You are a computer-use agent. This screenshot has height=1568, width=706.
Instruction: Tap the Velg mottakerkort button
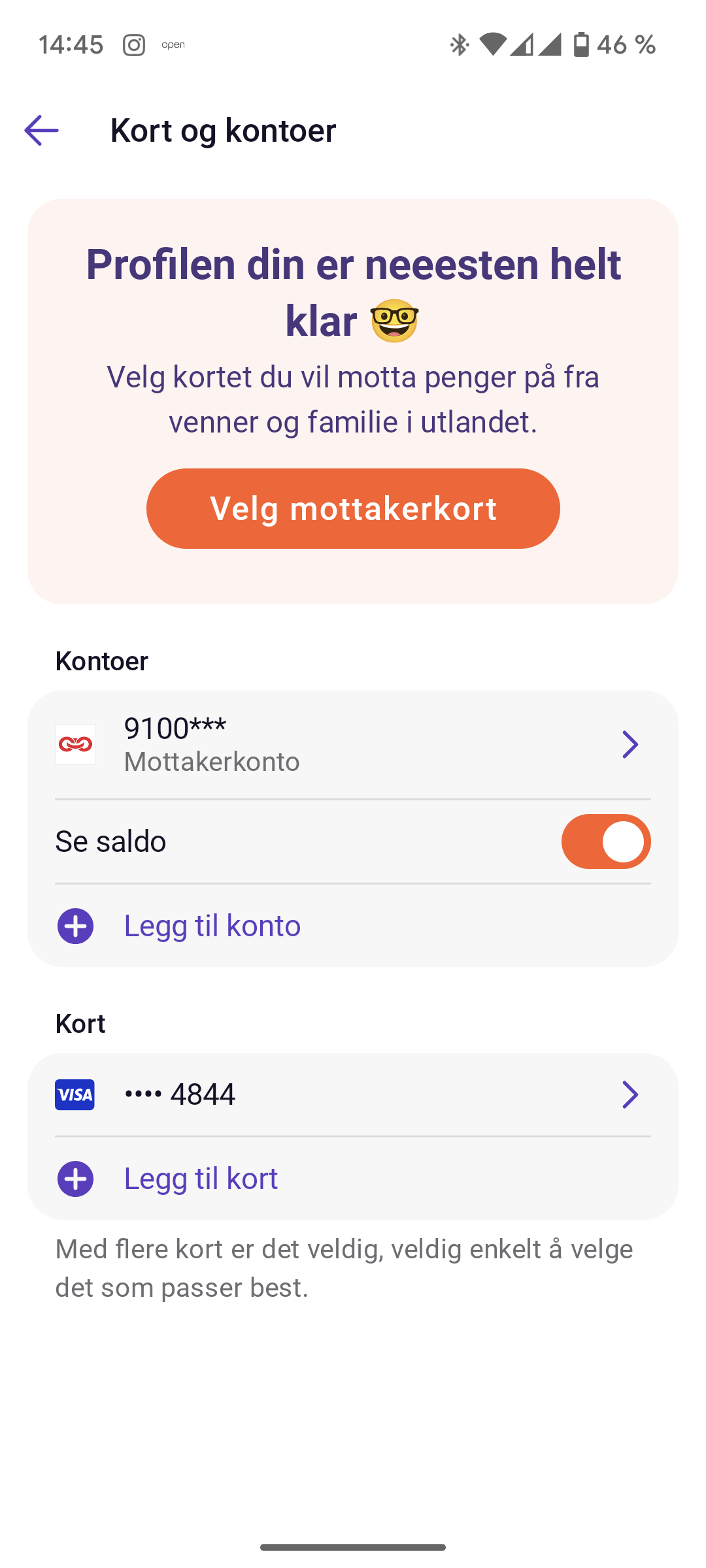click(x=353, y=508)
